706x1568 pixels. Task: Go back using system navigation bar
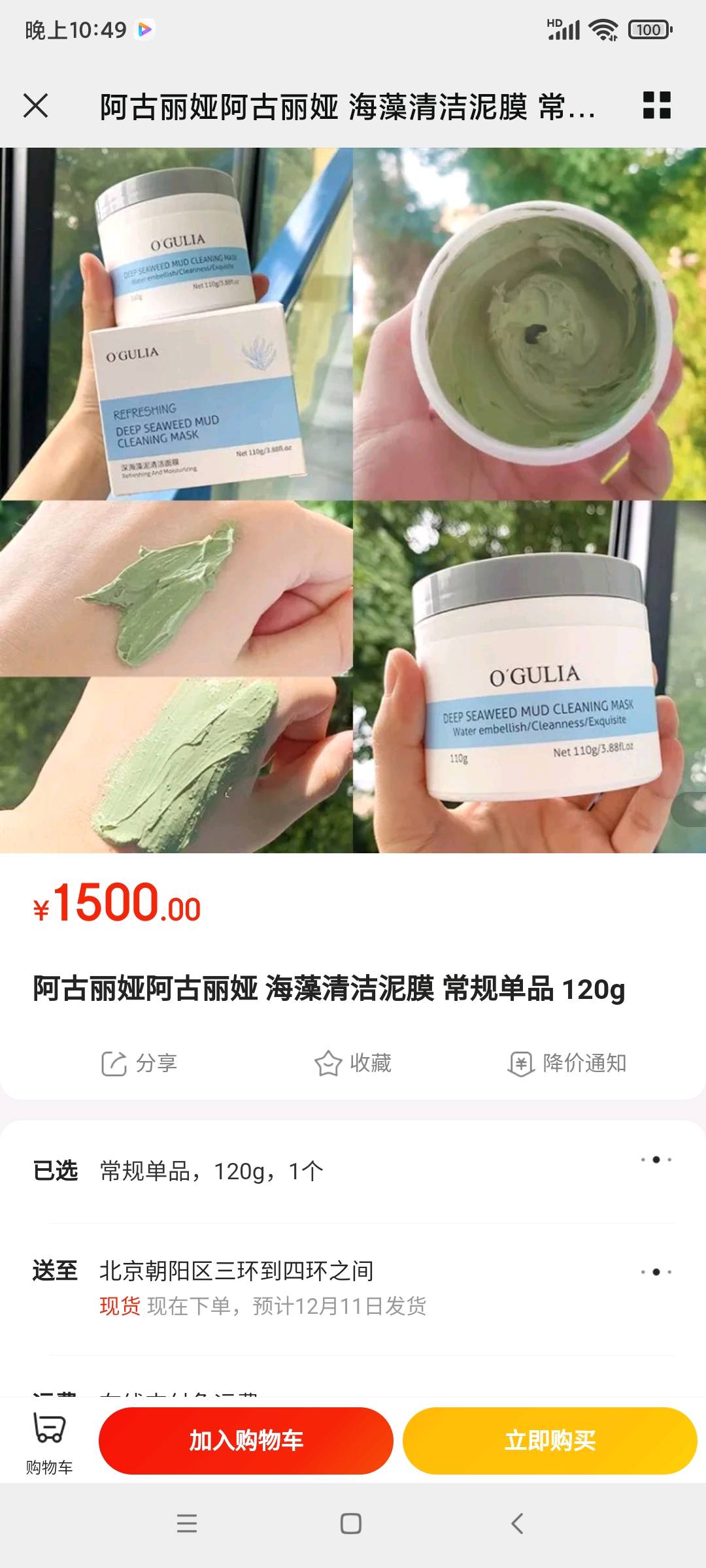coord(517,1524)
